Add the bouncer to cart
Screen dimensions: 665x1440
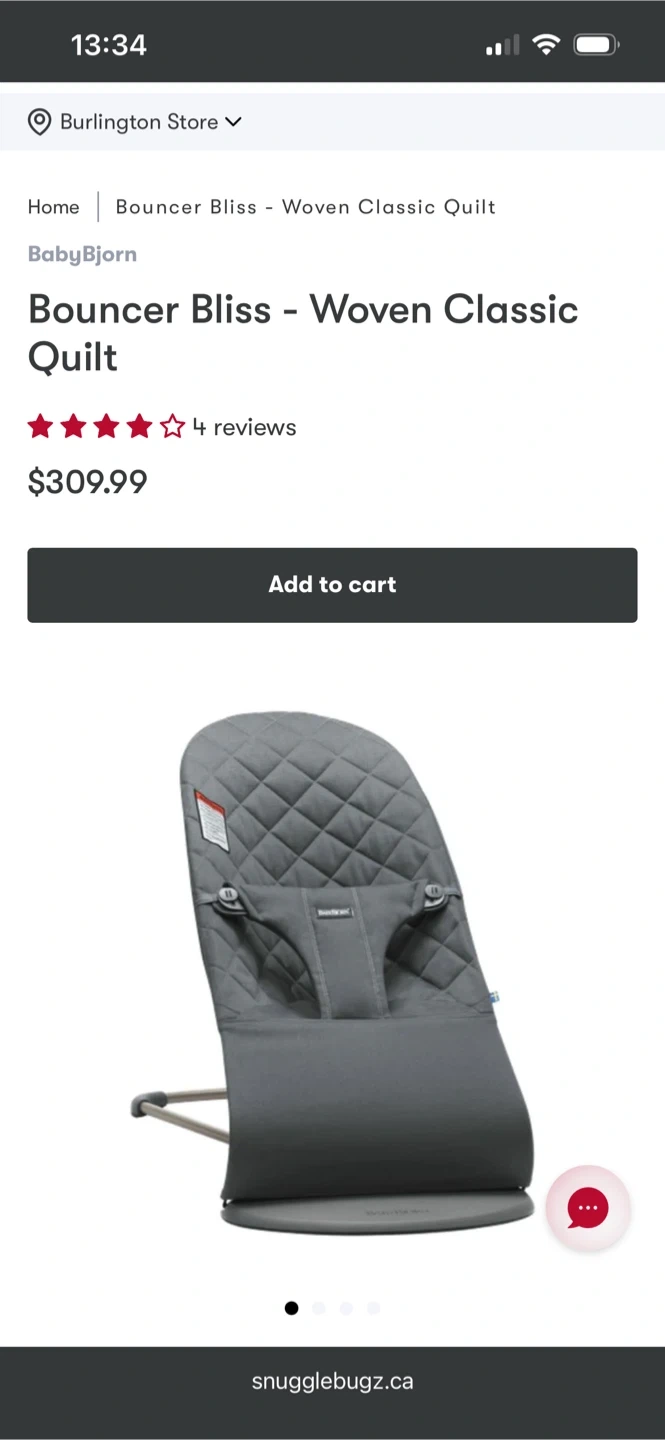point(332,585)
